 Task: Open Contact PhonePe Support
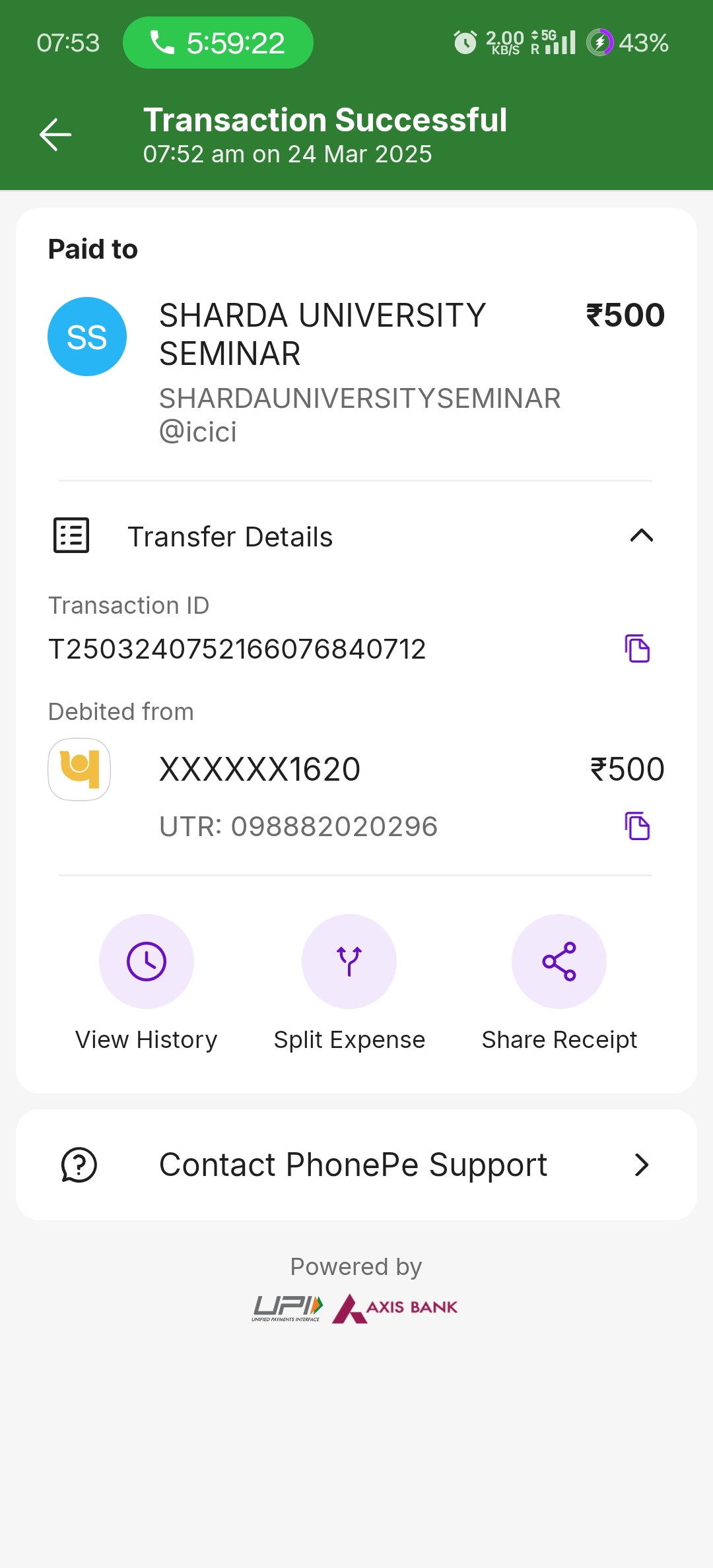click(356, 1165)
